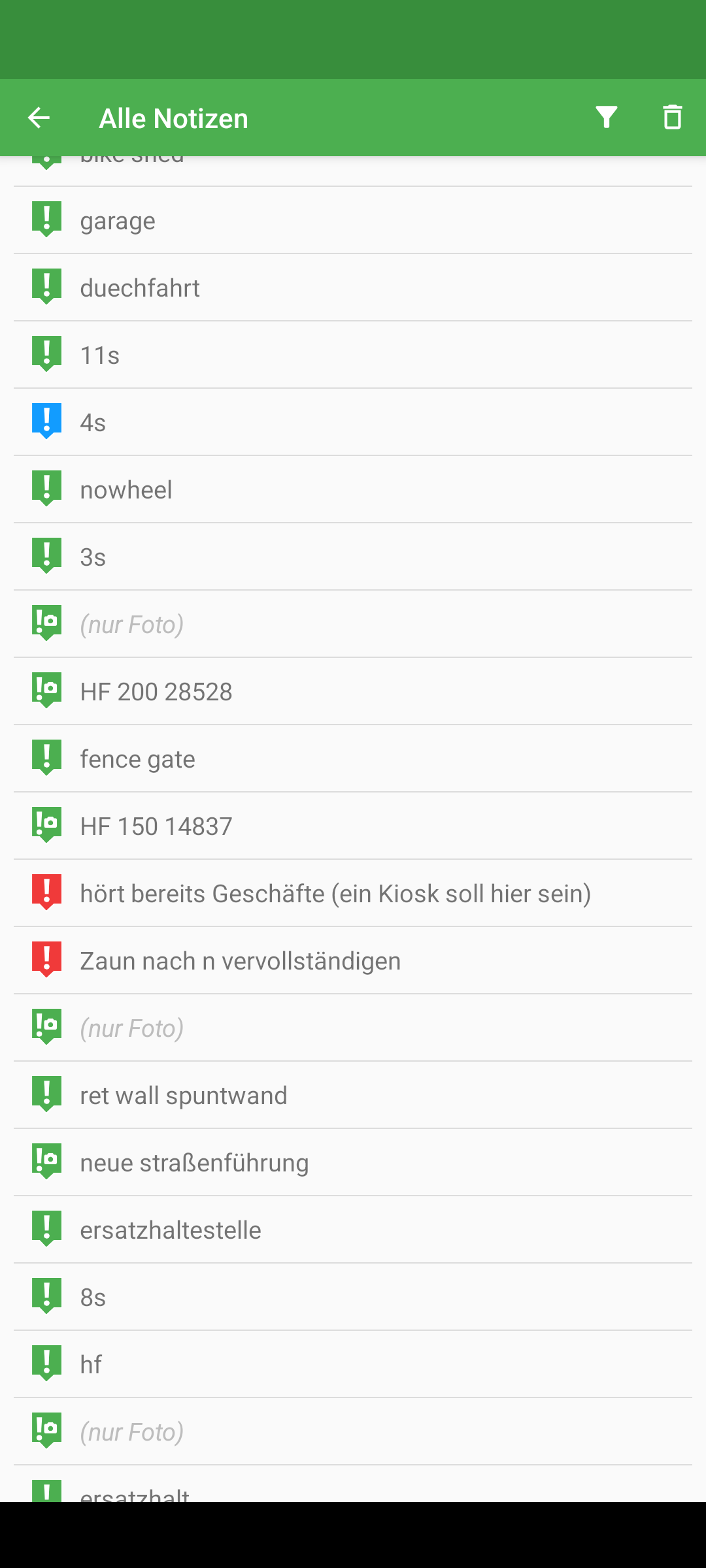706x1568 pixels.
Task: Open the notes filter
Action: coord(607,118)
